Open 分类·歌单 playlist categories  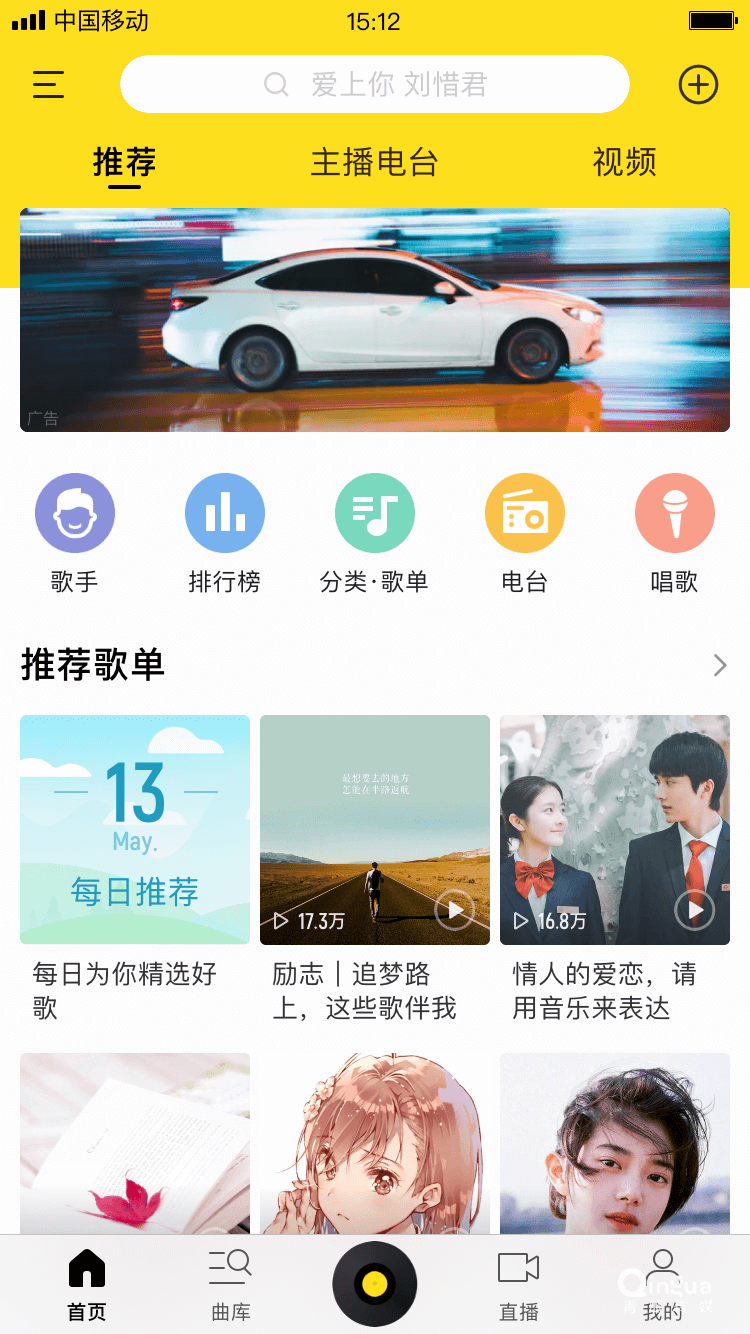(x=375, y=513)
